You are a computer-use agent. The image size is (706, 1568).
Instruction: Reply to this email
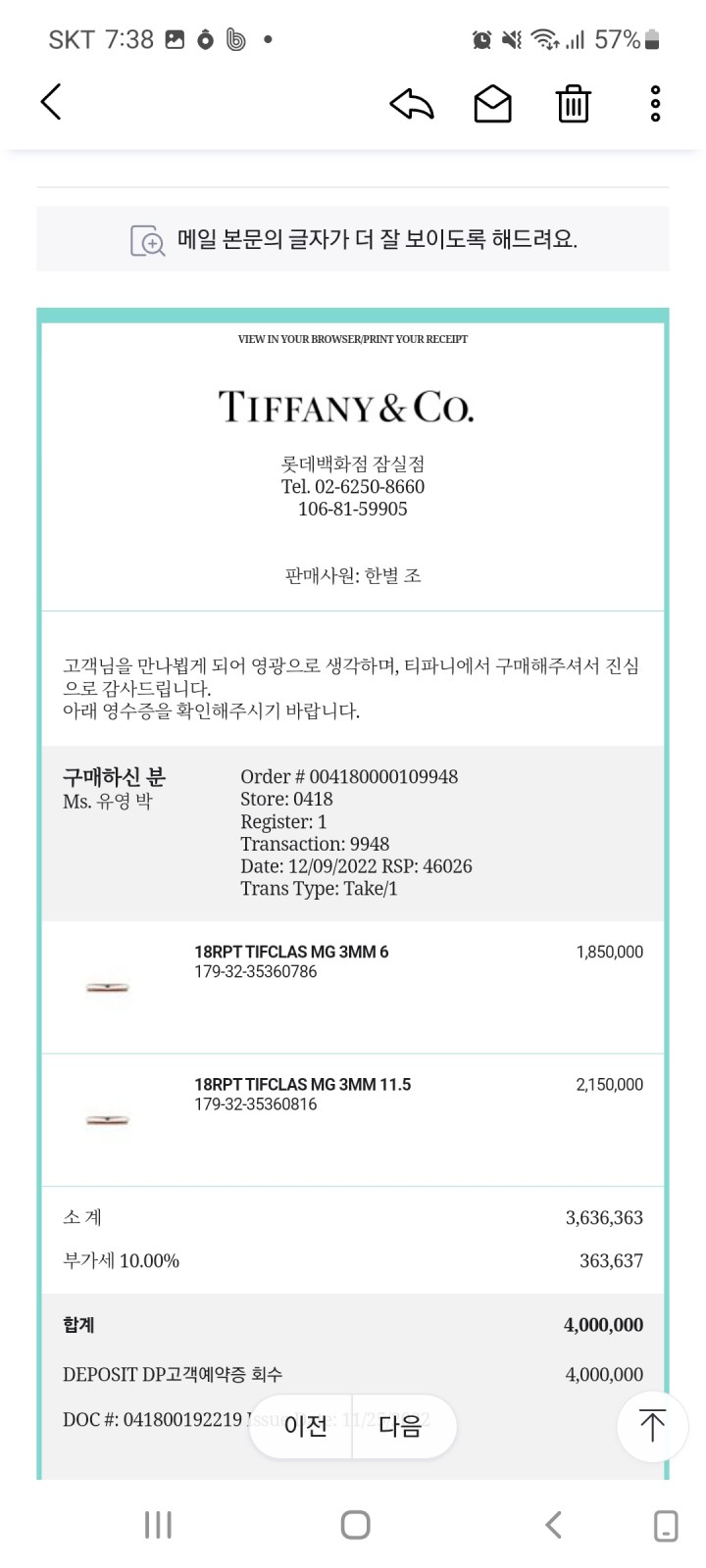pos(412,103)
